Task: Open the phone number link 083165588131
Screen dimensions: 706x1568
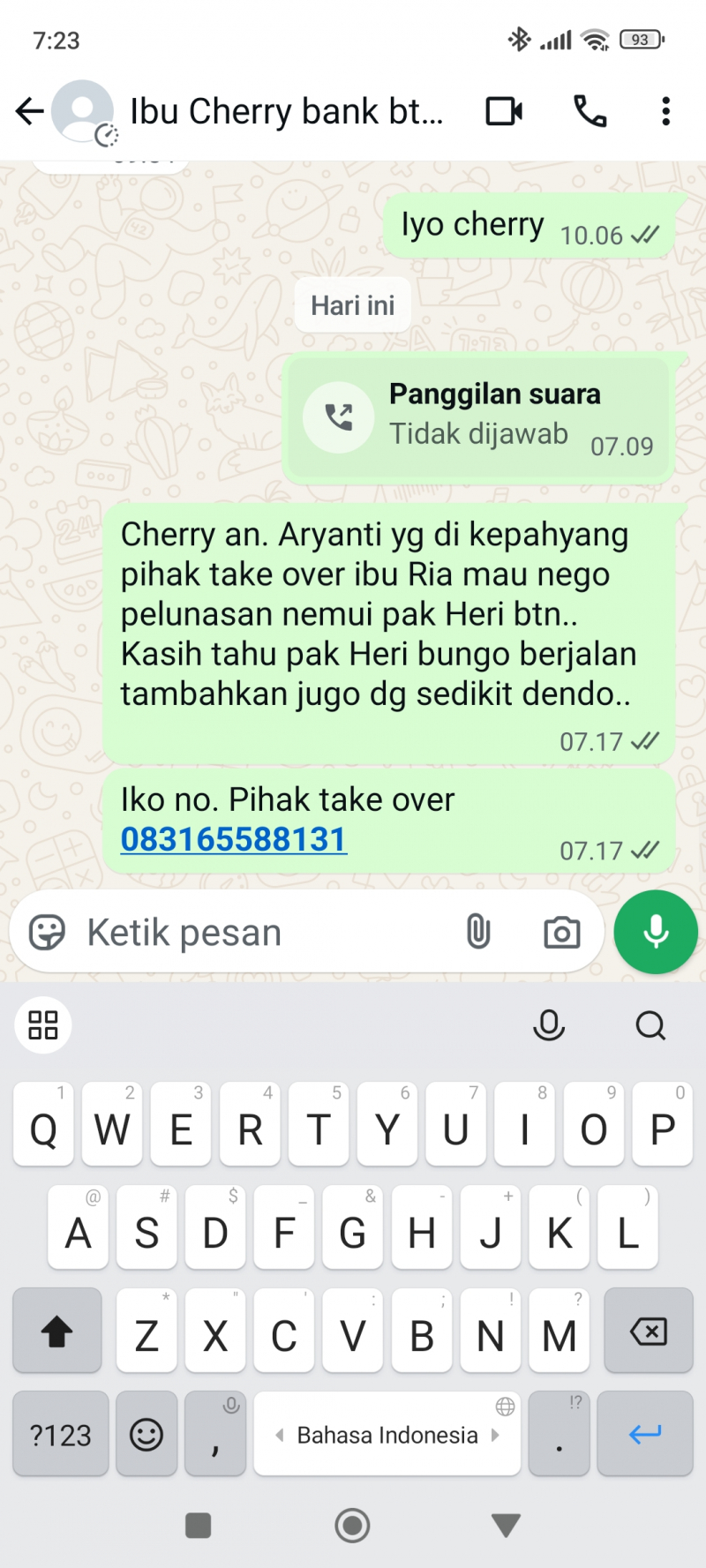Action: click(x=234, y=839)
